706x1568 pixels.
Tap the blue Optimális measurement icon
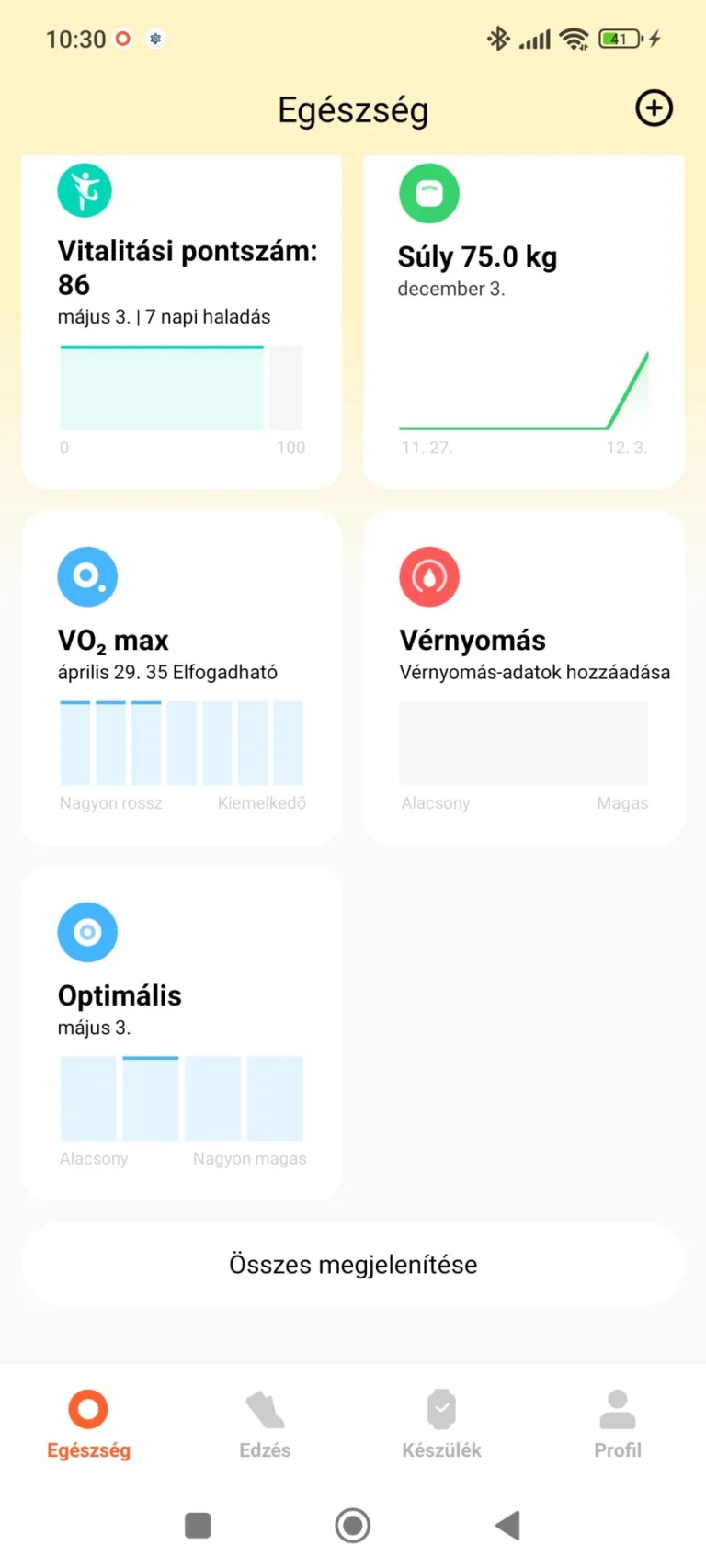(87, 932)
